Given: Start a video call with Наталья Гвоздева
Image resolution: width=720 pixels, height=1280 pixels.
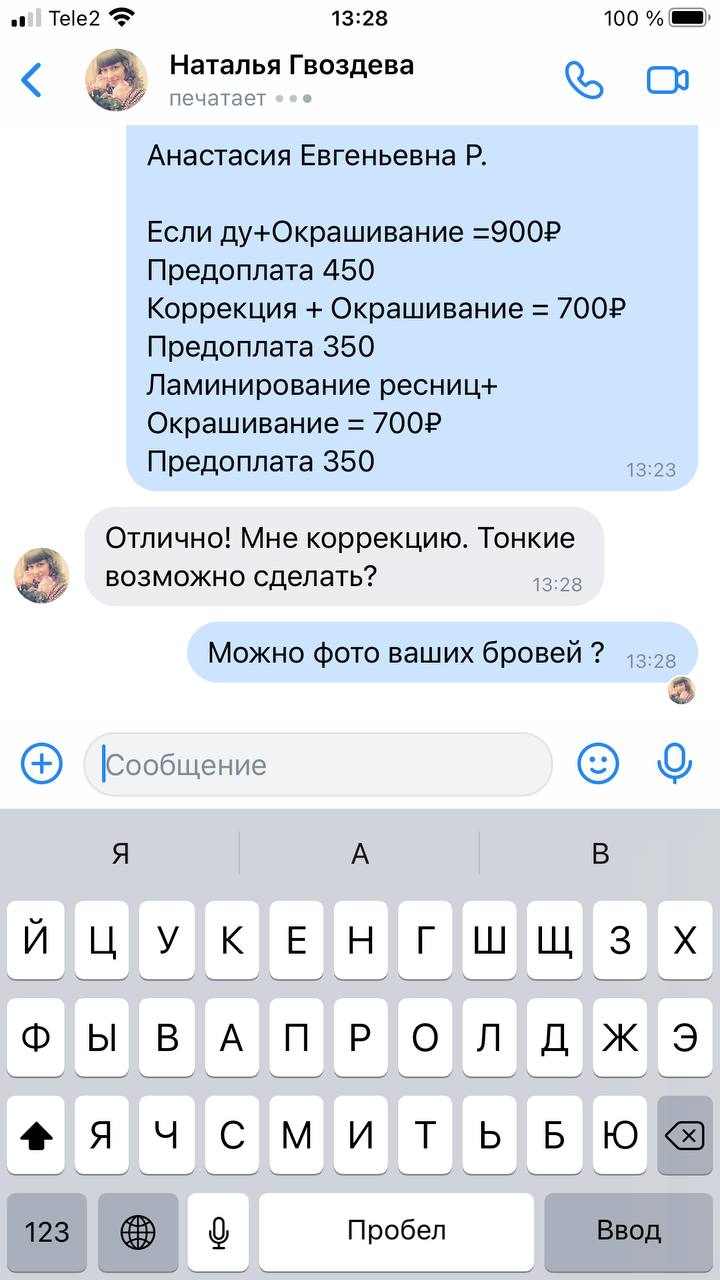Looking at the screenshot, I should (668, 80).
